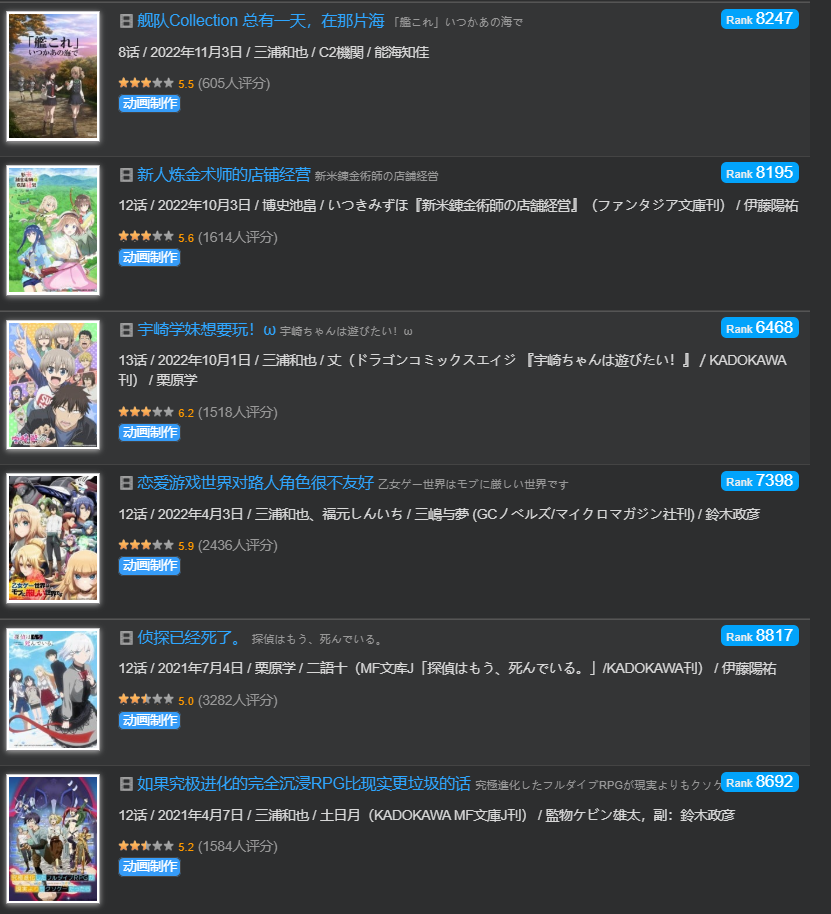831x914 pixels.
Task: Tap the 艦これ いつかあの海で cover image
Action: point(53,76)
